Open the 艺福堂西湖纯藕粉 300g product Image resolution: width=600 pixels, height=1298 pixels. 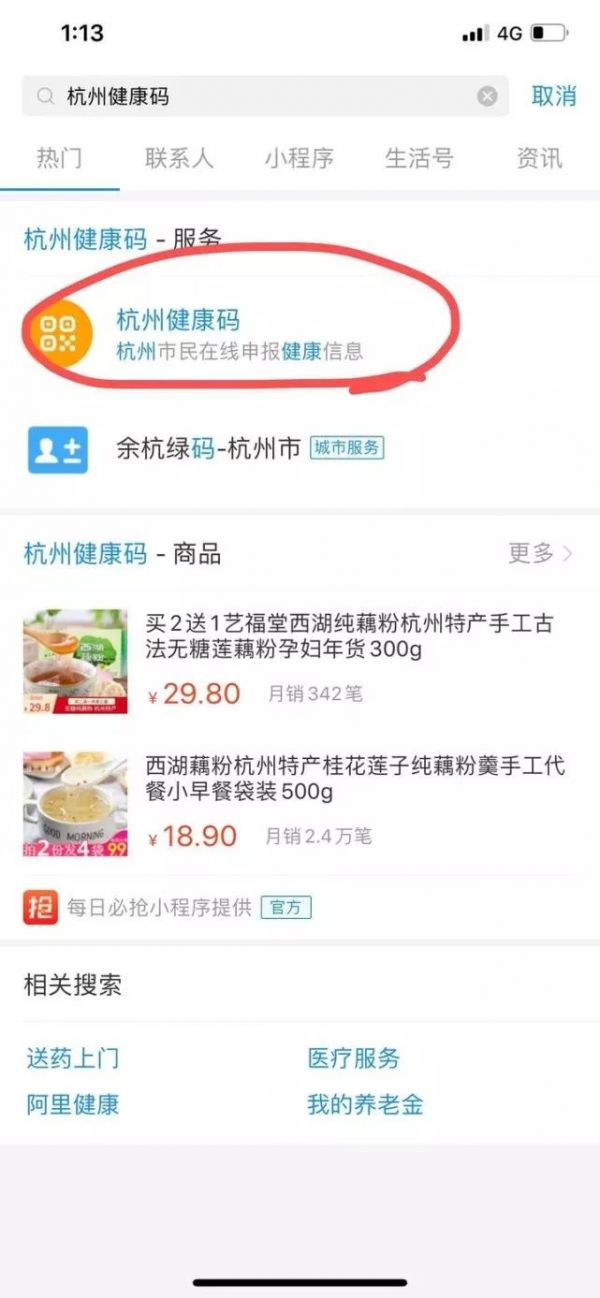300,661
